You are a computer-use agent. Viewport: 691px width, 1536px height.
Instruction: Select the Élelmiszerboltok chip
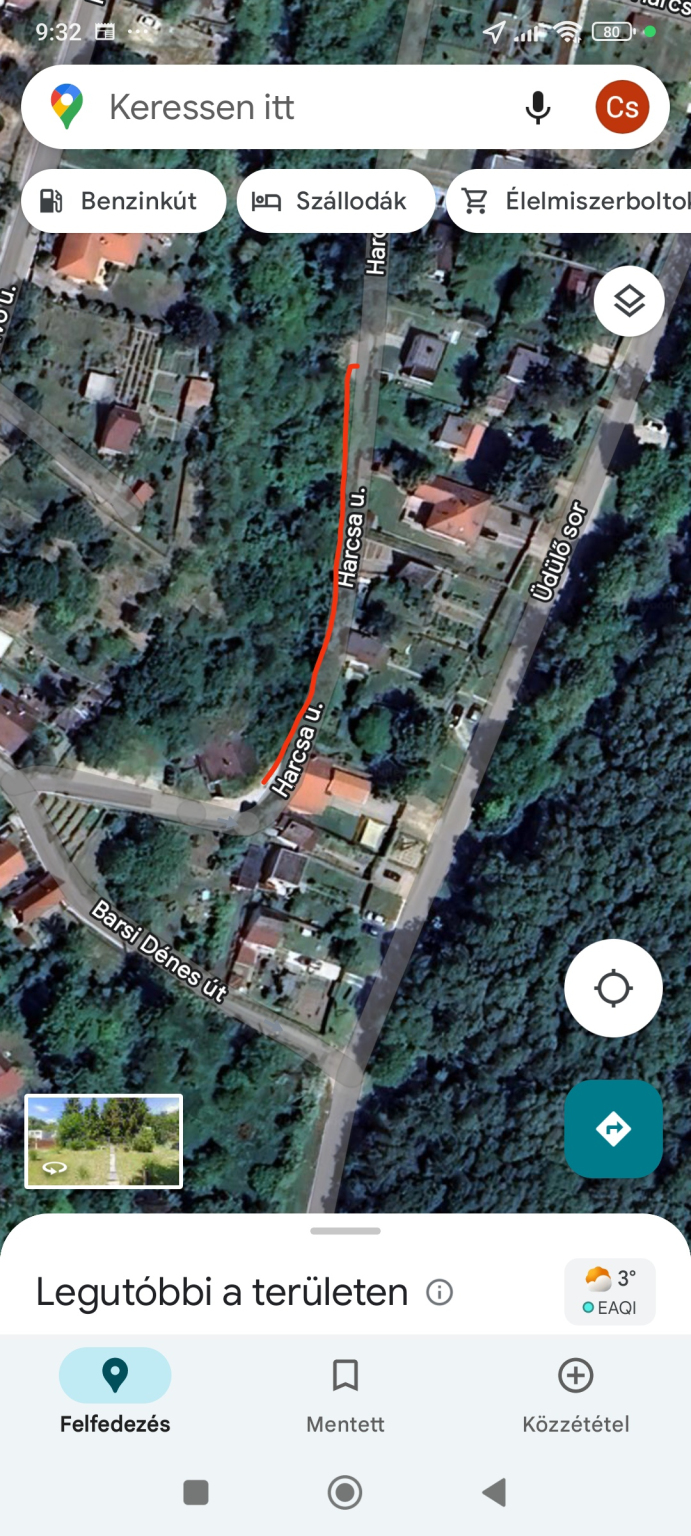coord(569,201)
